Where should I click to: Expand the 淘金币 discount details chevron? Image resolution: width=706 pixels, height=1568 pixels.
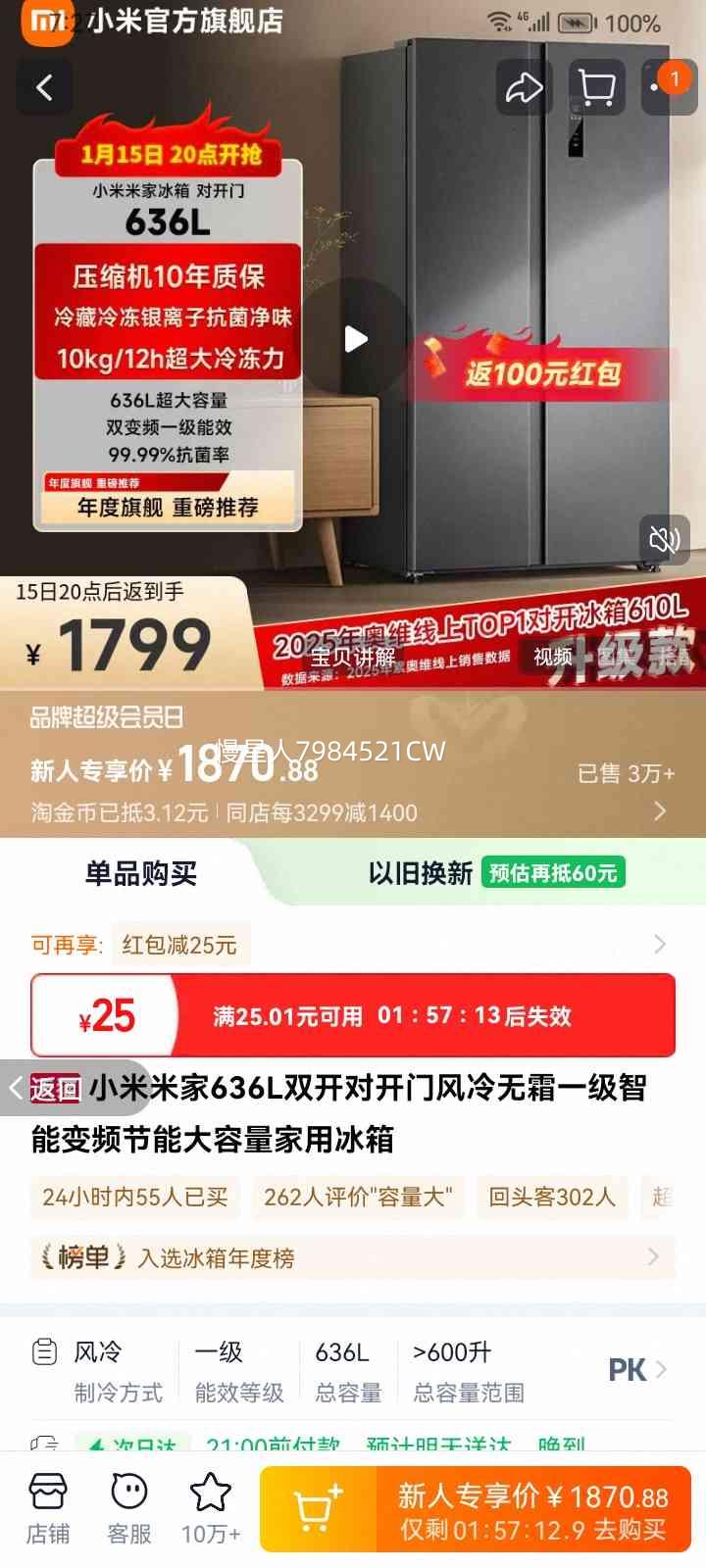659,811
